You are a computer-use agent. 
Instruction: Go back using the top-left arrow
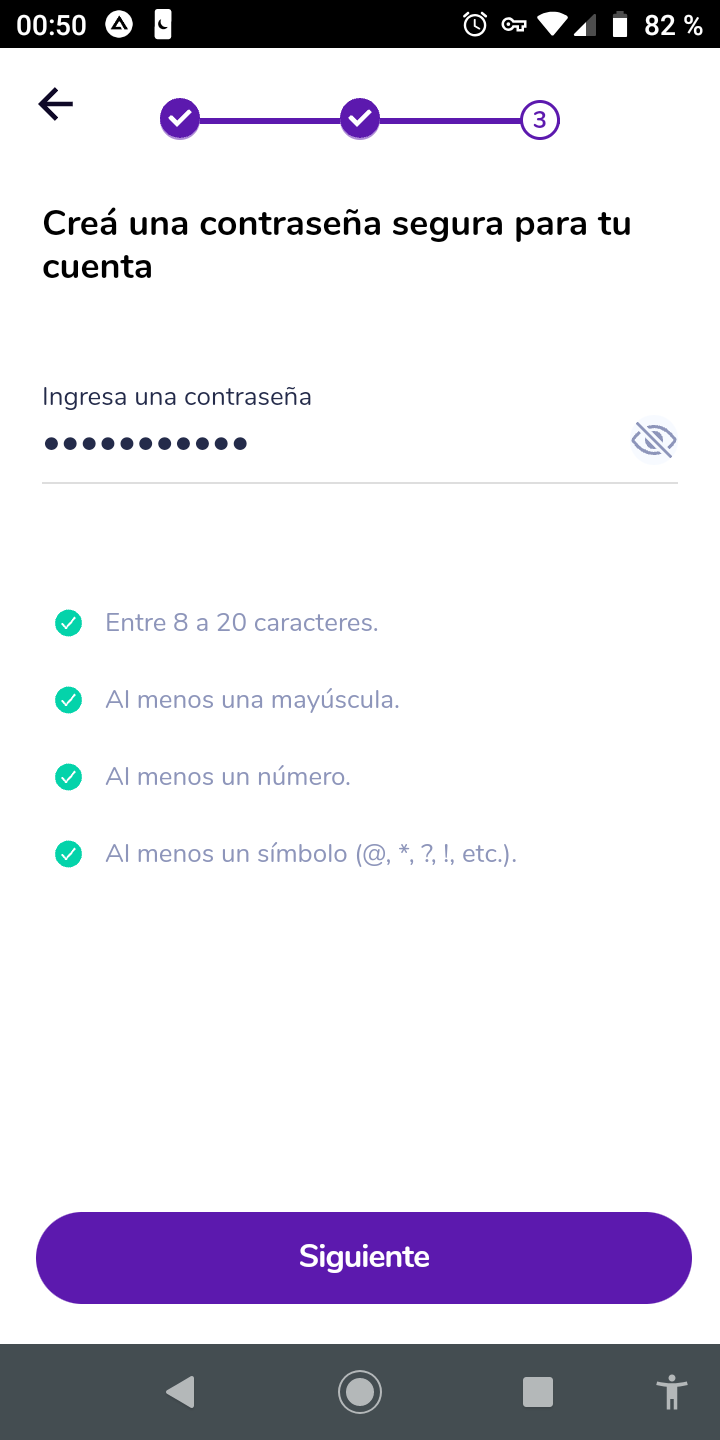56,104
